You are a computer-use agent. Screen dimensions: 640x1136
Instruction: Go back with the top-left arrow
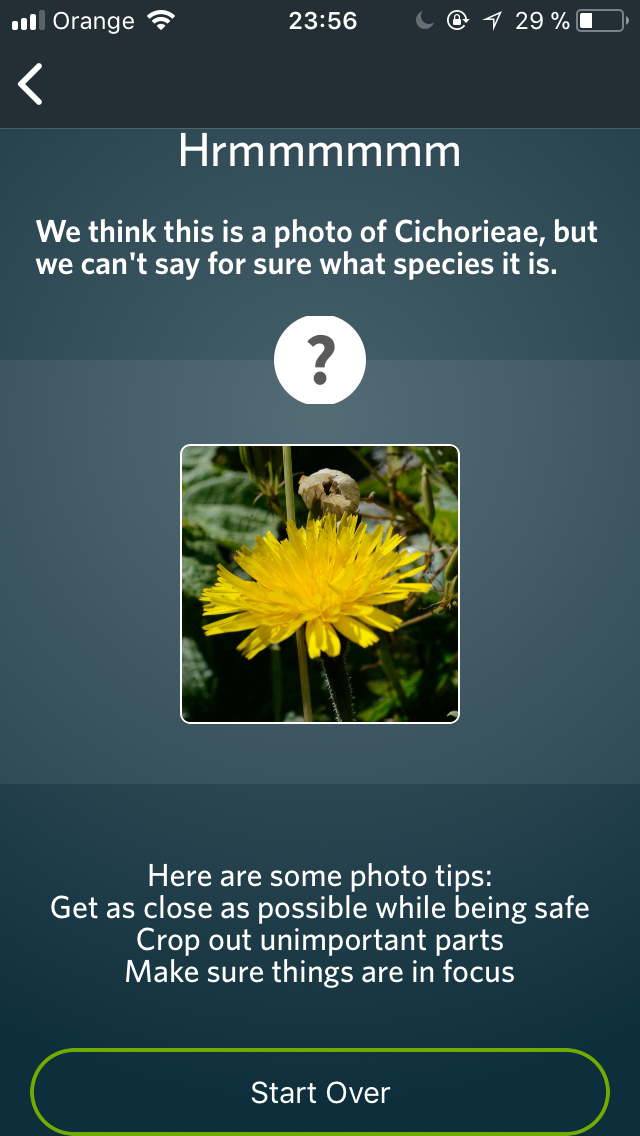click(30, 84)
